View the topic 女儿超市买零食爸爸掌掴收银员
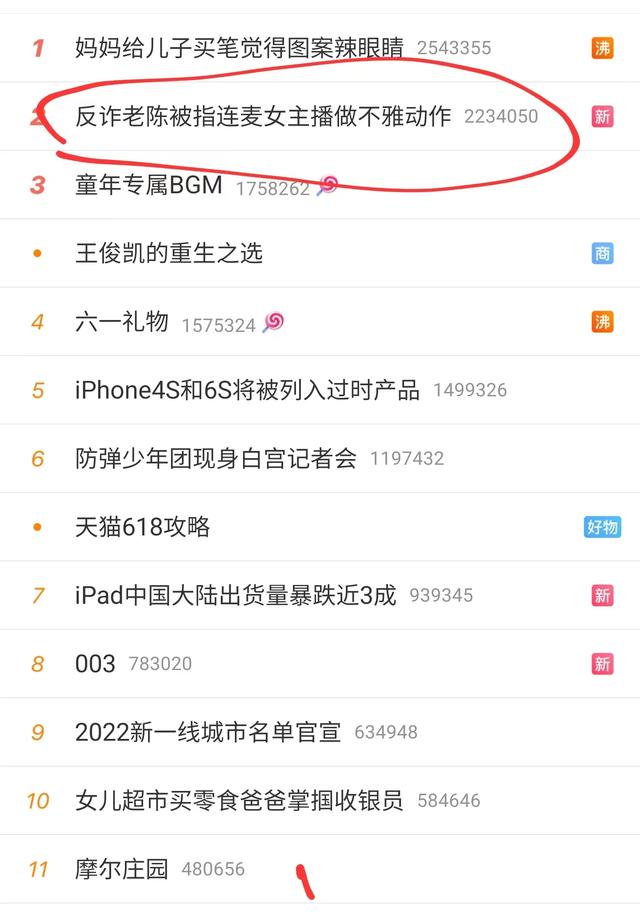 tap(239, 800)
